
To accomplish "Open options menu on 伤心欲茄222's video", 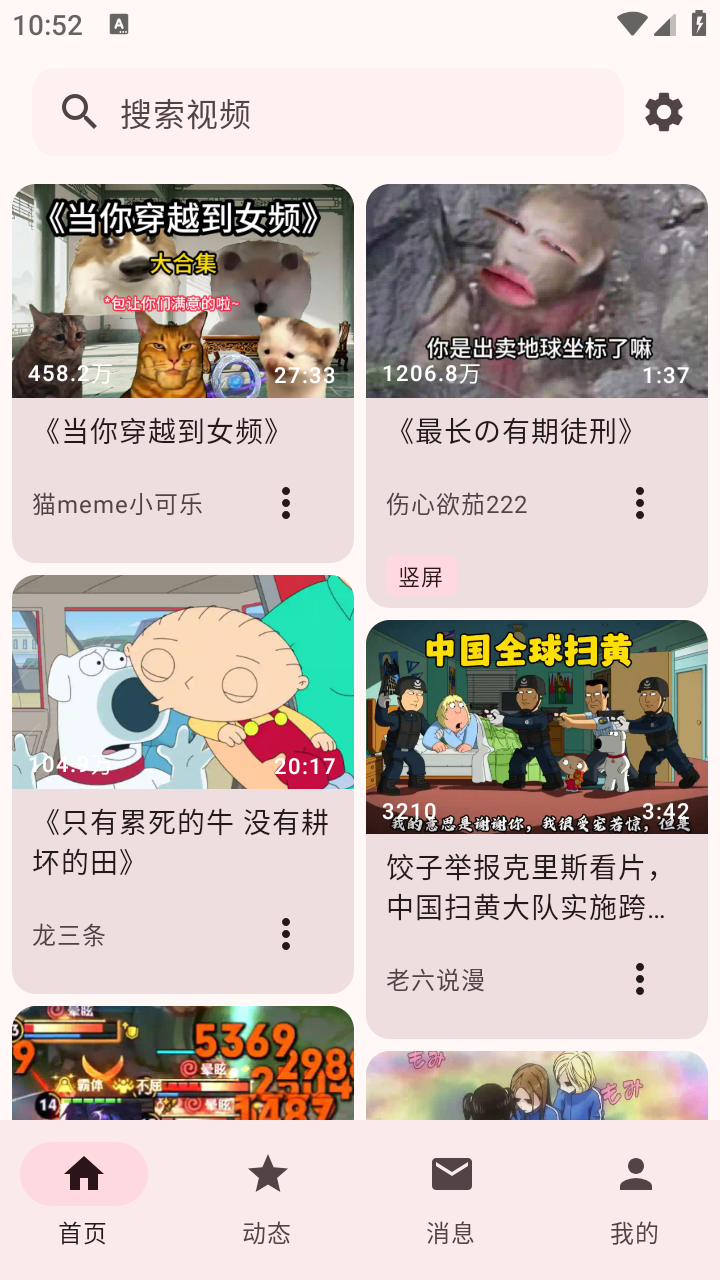I will click(x=639, y=503).
